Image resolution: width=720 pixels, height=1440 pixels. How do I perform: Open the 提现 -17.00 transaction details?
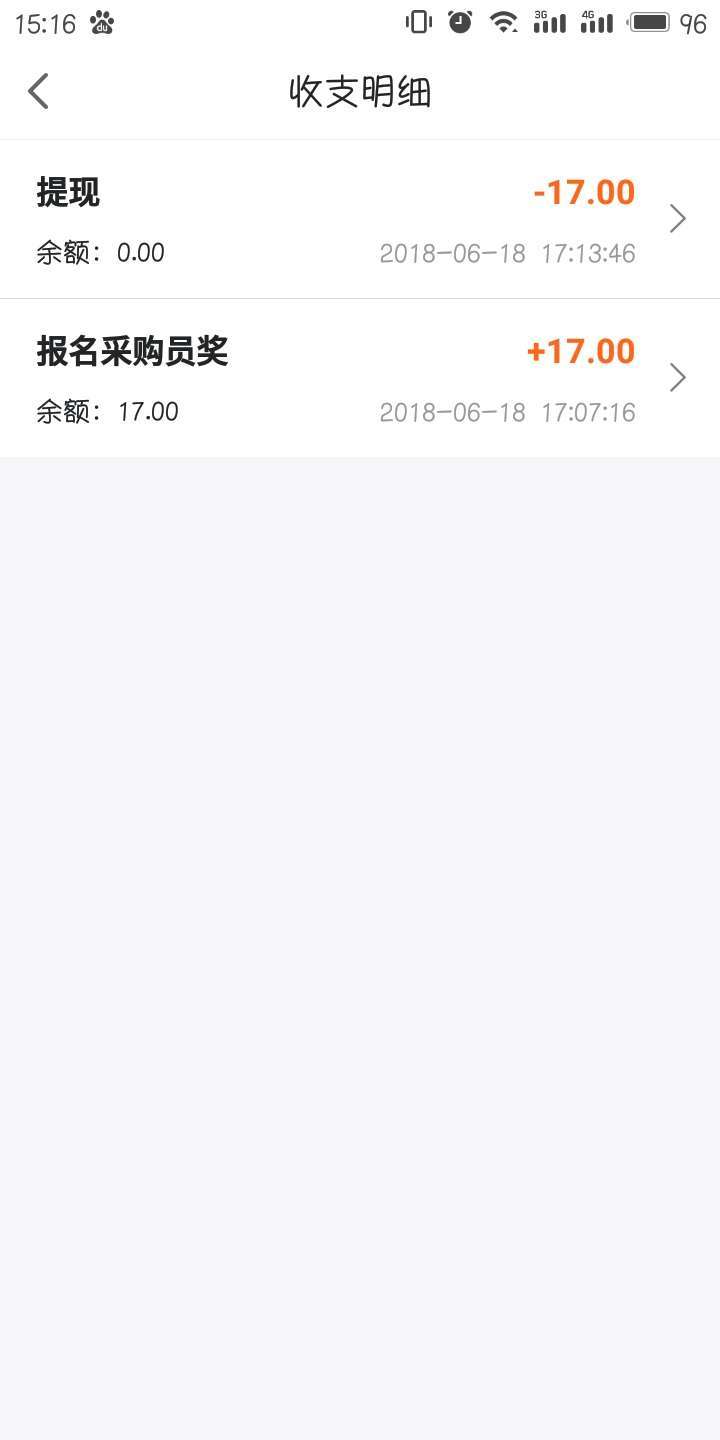[360, 219]
